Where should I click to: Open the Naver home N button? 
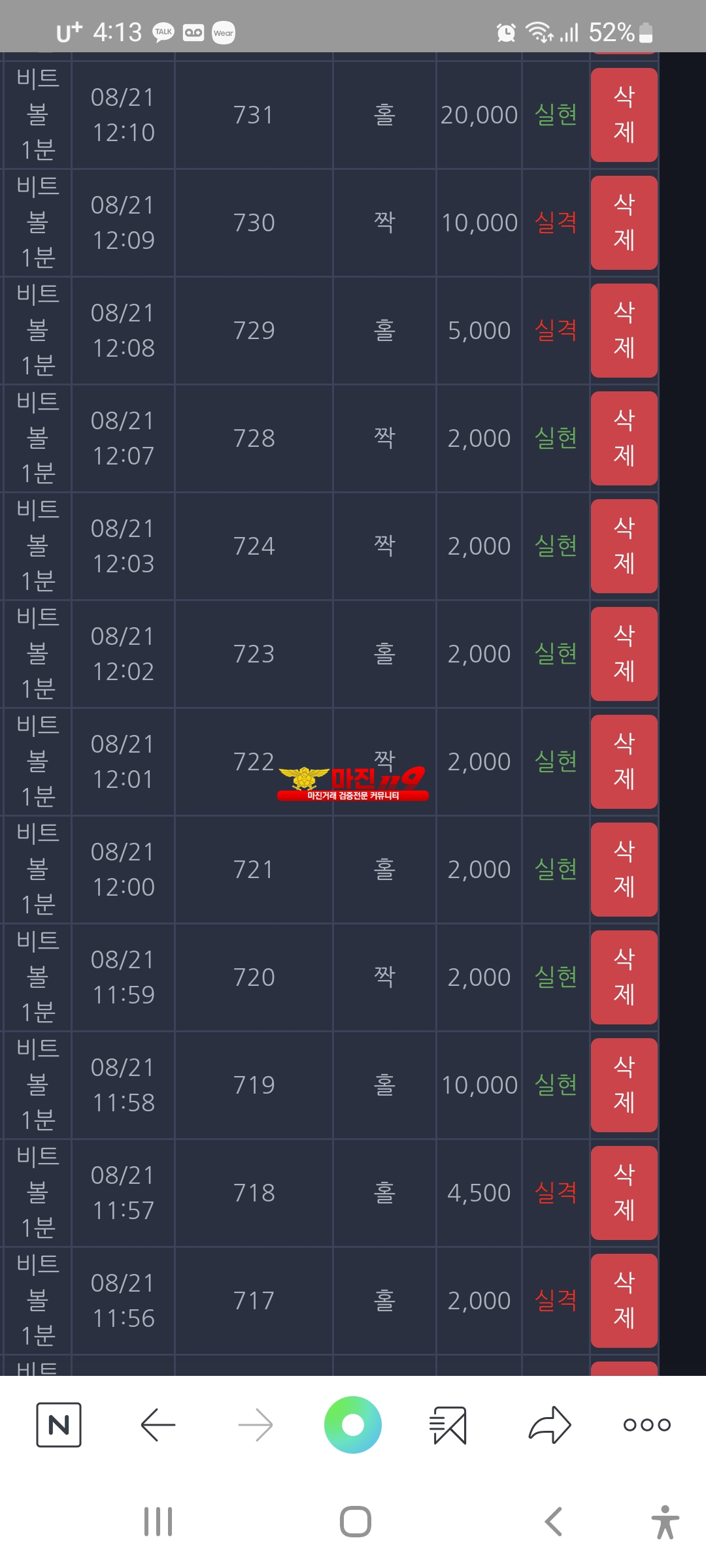59,1425
